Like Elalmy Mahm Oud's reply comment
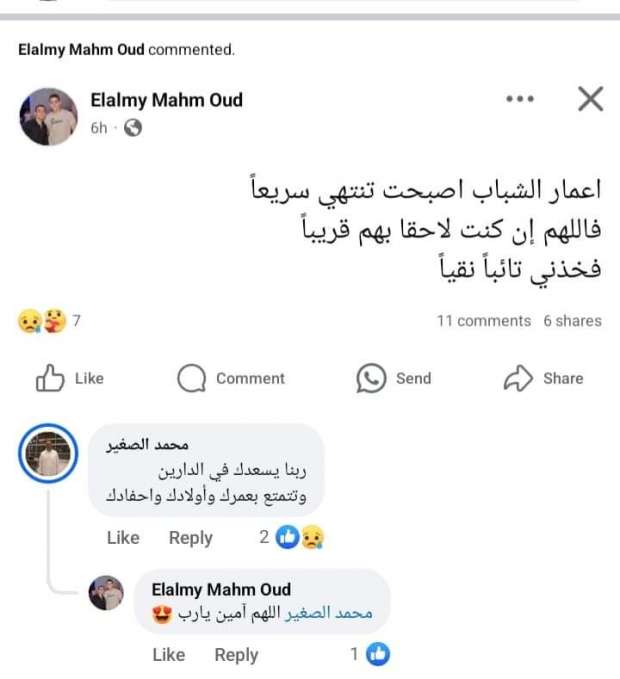This screenshot has height=679, width=620. click(x=169, y=655)
